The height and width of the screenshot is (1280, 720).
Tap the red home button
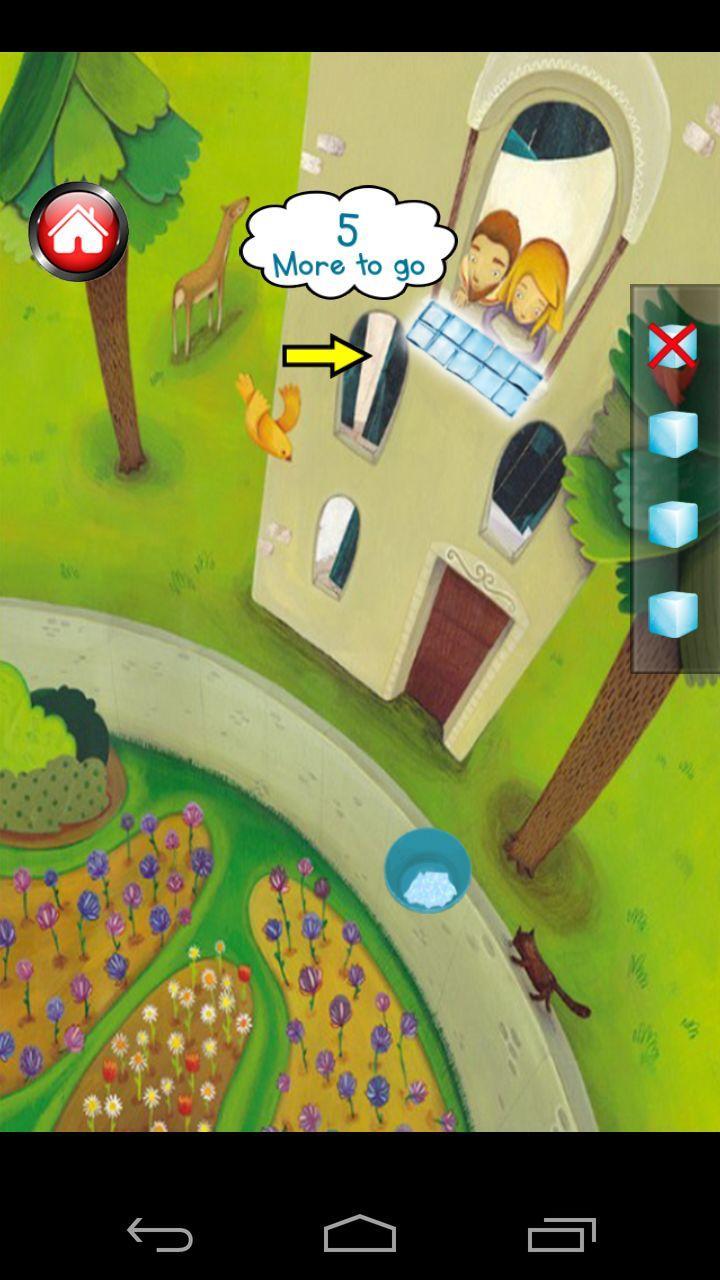point(78,231)
